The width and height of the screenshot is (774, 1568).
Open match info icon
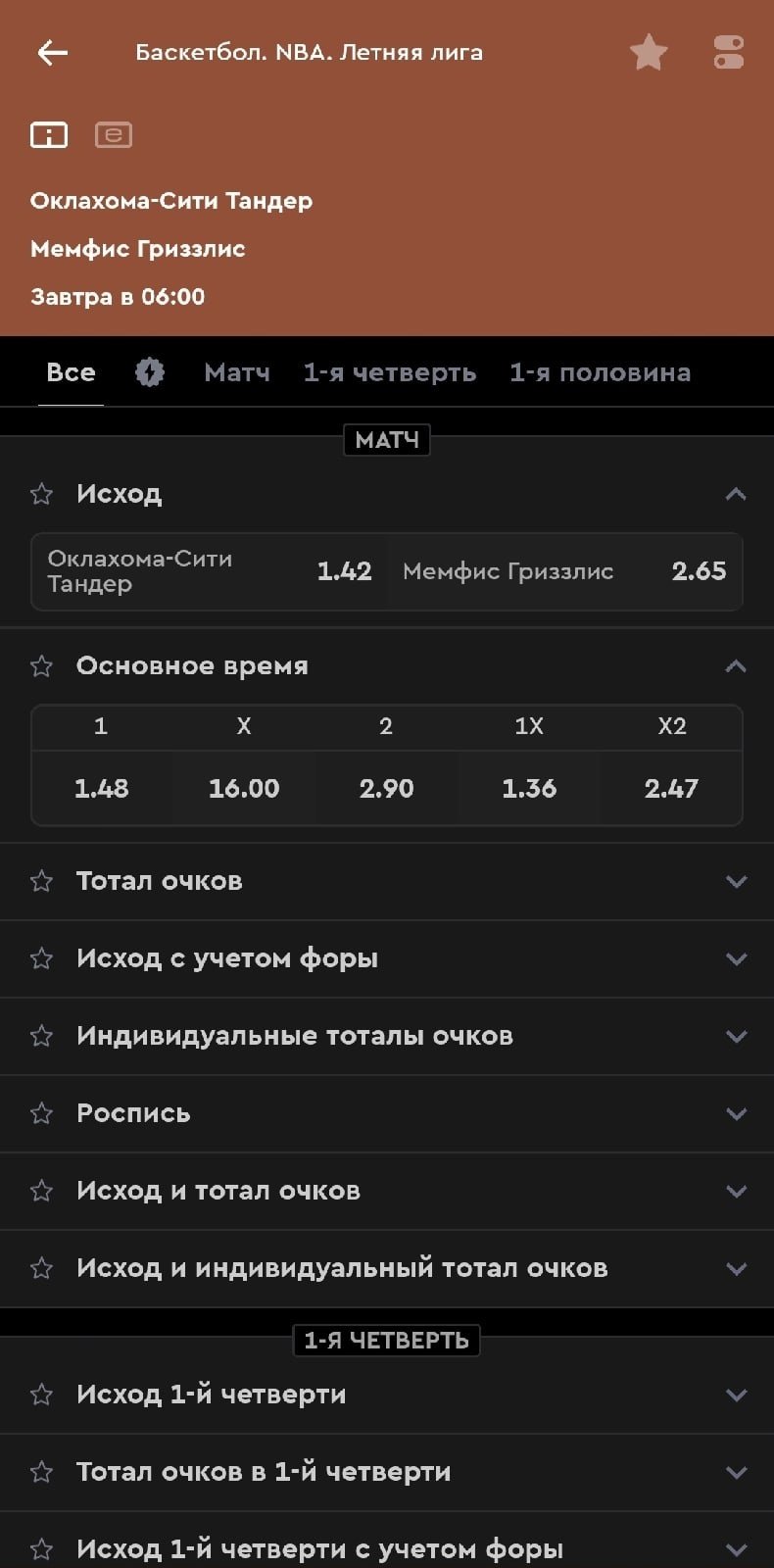(x=49, y=134)
